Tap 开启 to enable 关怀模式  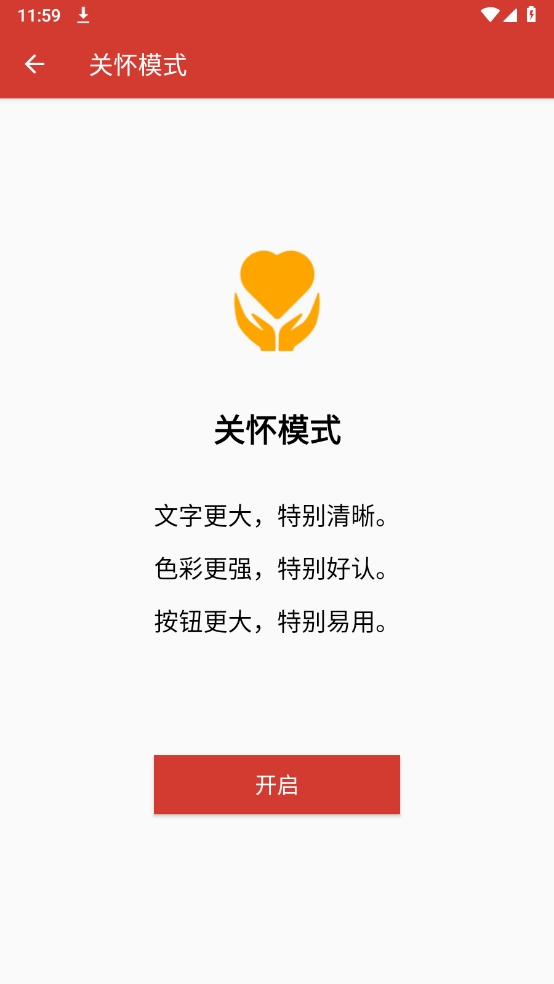pyautogui.click(x=277, y=784)
